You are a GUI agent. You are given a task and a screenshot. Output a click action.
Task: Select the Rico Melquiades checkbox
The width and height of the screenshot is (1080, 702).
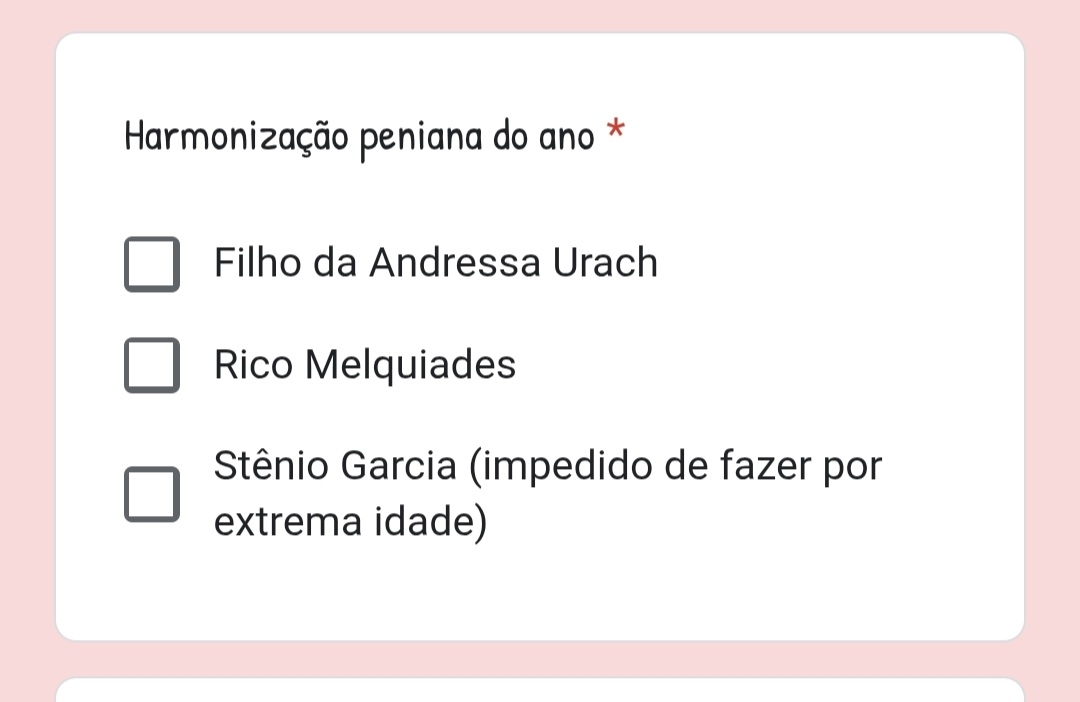click(x=152, y=365)
